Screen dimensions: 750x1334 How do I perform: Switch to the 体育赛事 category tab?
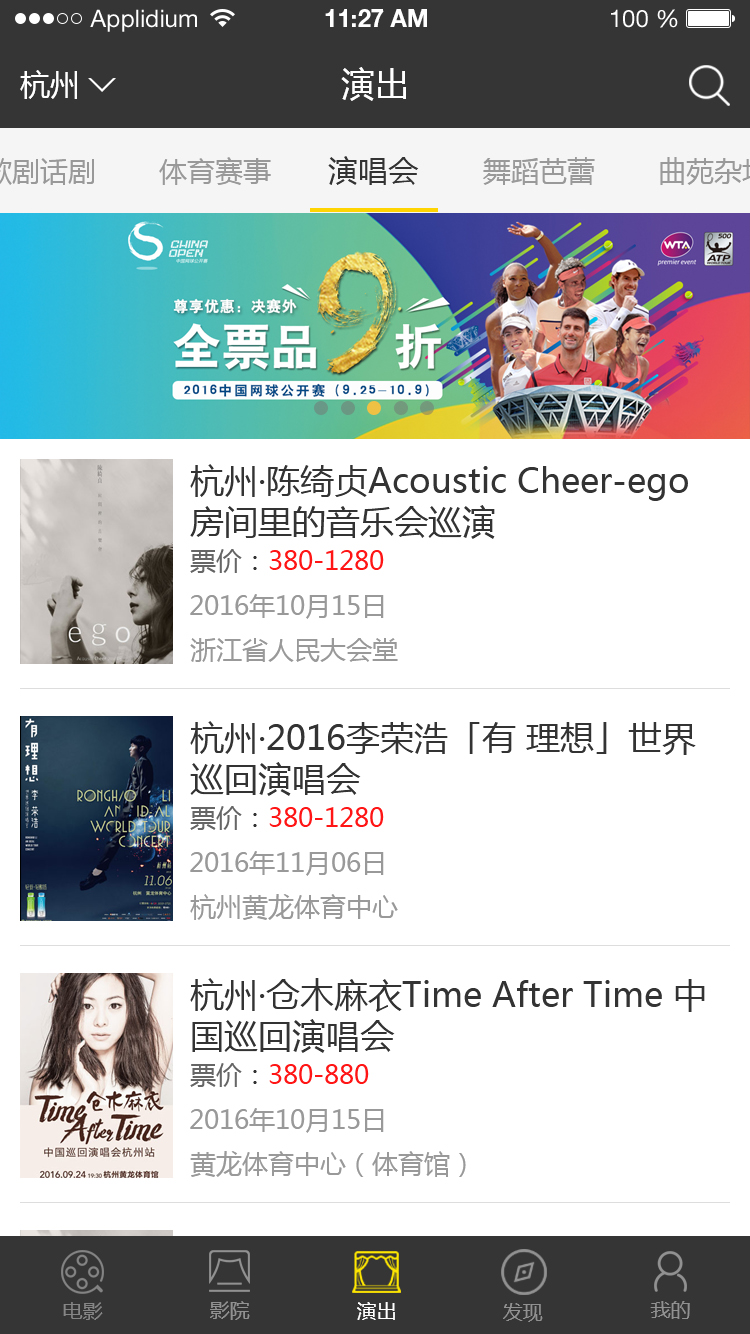[215, 172]
